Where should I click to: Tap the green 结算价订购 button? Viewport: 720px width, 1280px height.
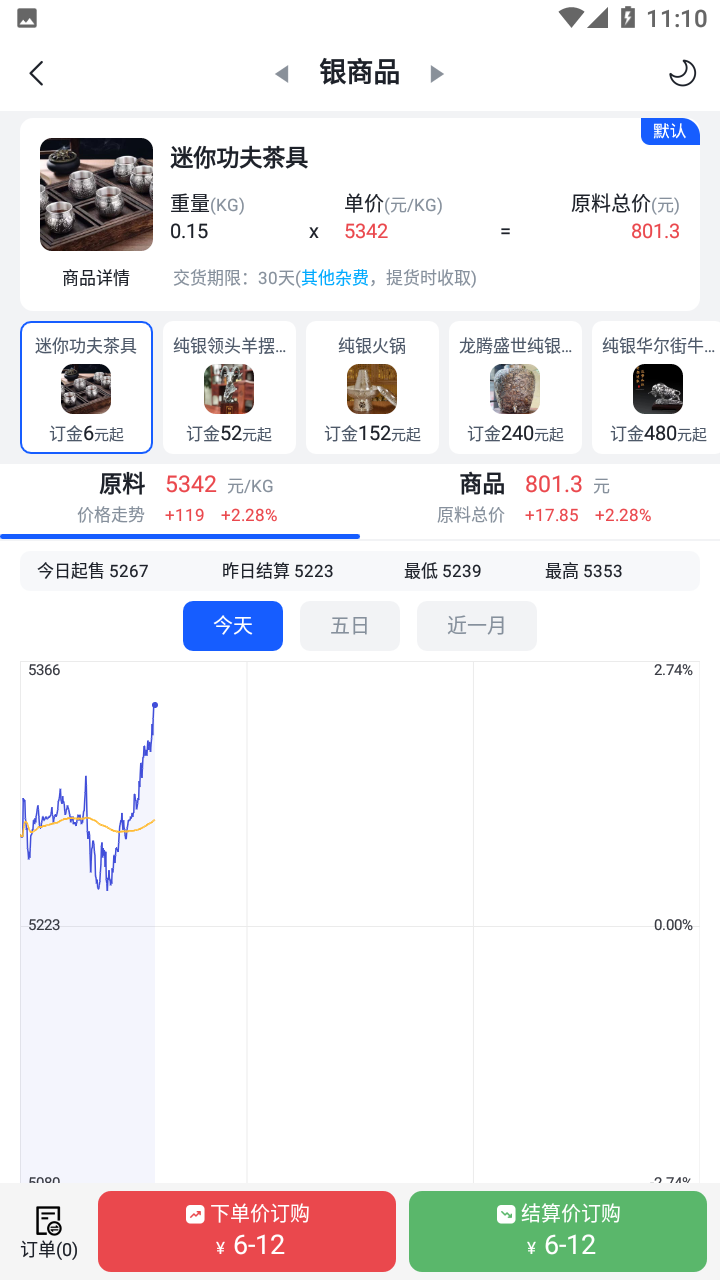coord(558,1231)
